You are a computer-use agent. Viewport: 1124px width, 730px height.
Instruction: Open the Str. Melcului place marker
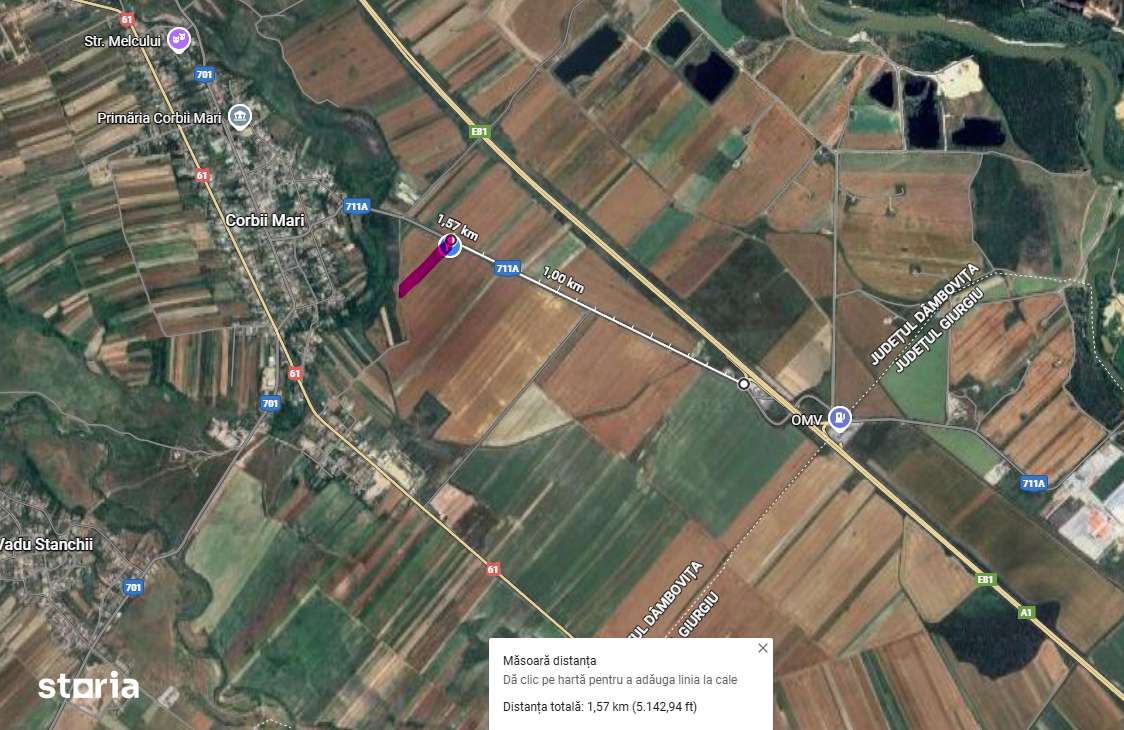179,40
